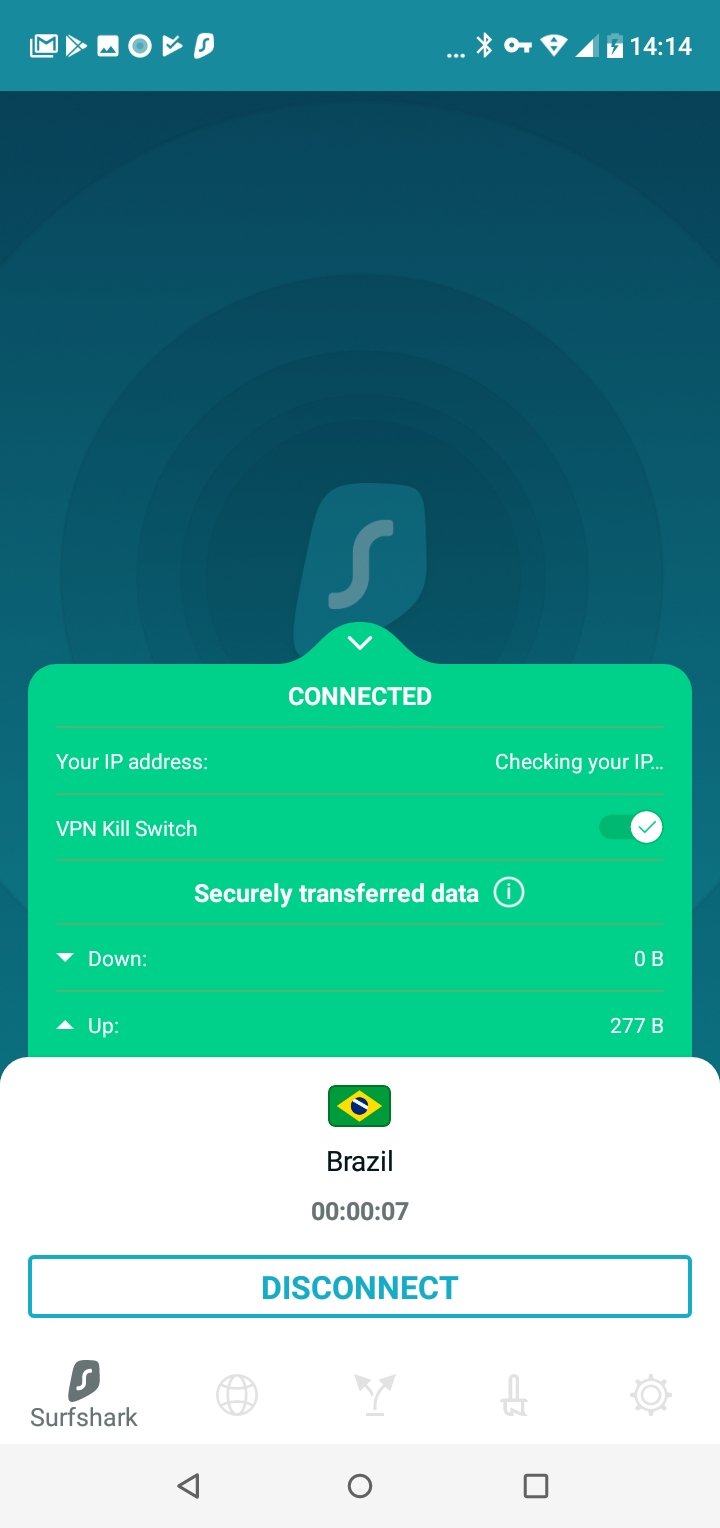Go back using the system back button

pyautogui.click(x=187, y=1486)
